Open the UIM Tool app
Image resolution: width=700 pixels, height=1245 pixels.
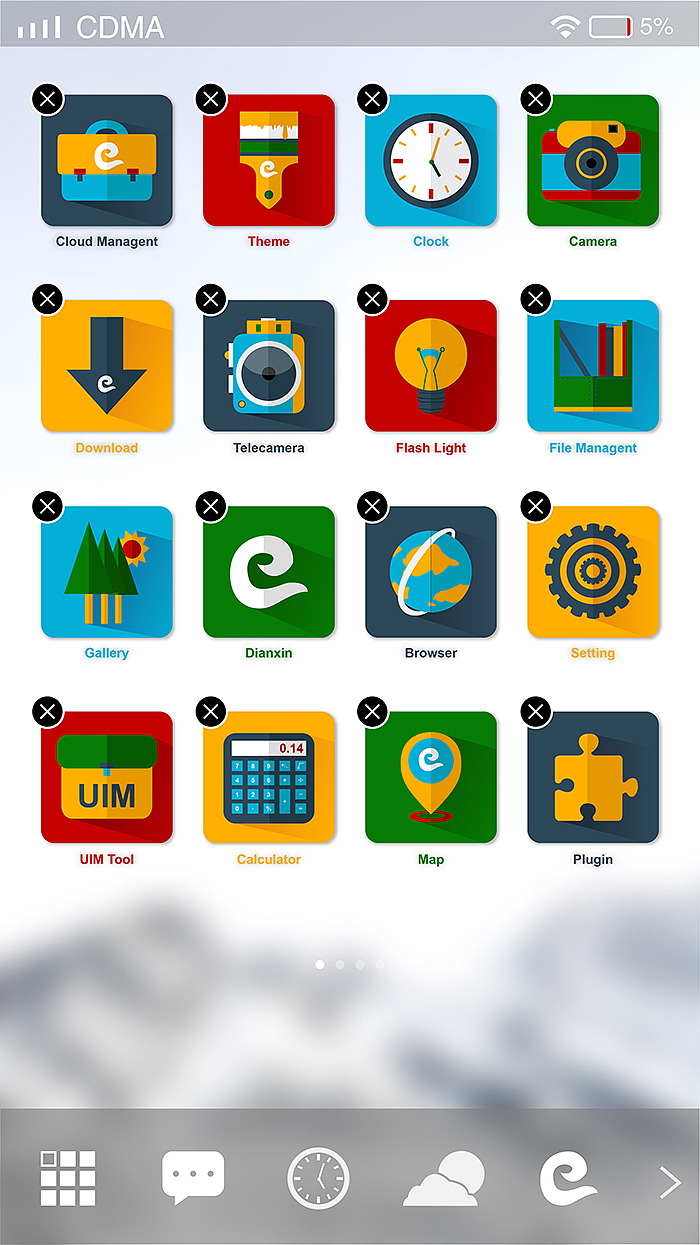pyautogui.click(x=107, y=777)
